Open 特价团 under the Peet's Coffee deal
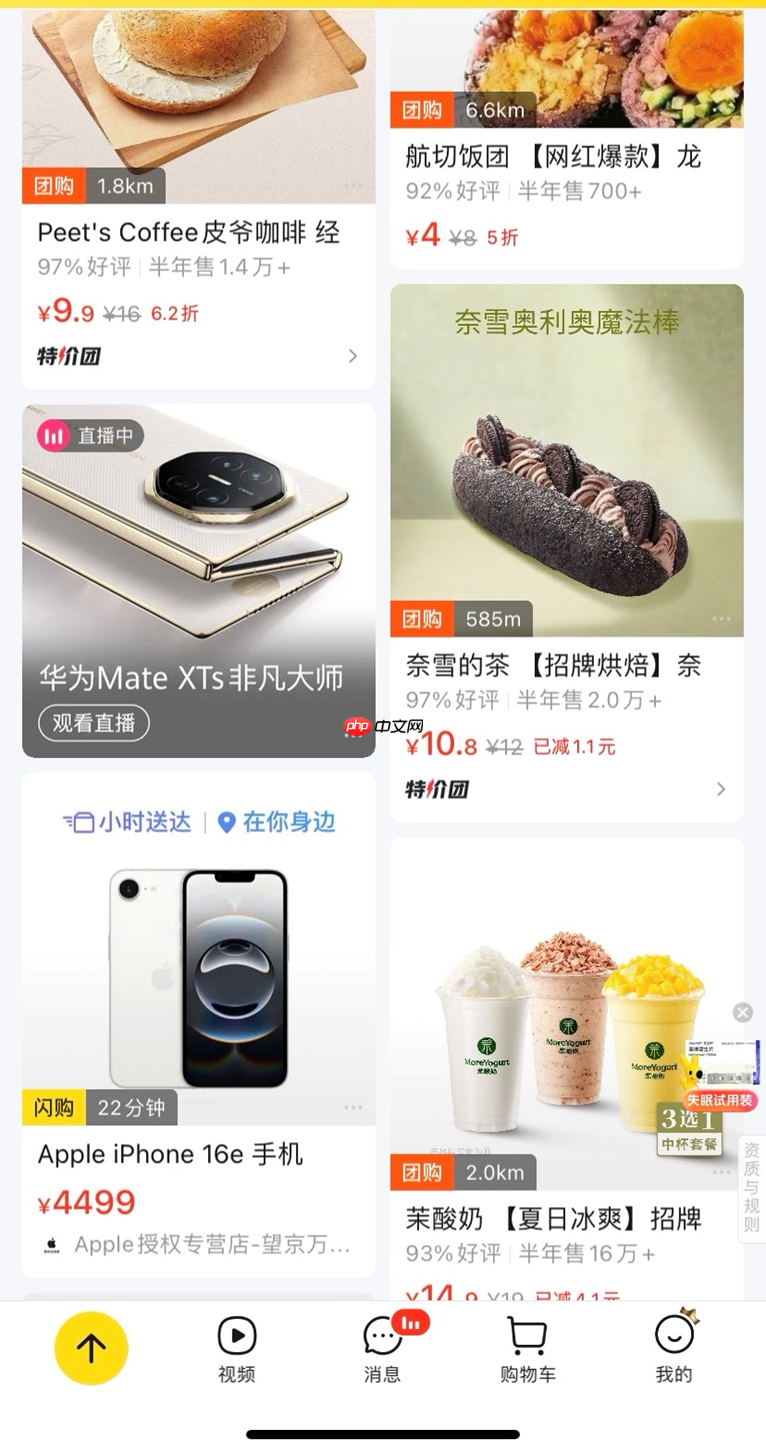Image resolution: width=766 pixels, height=1454 pixels. pos(198,356)
